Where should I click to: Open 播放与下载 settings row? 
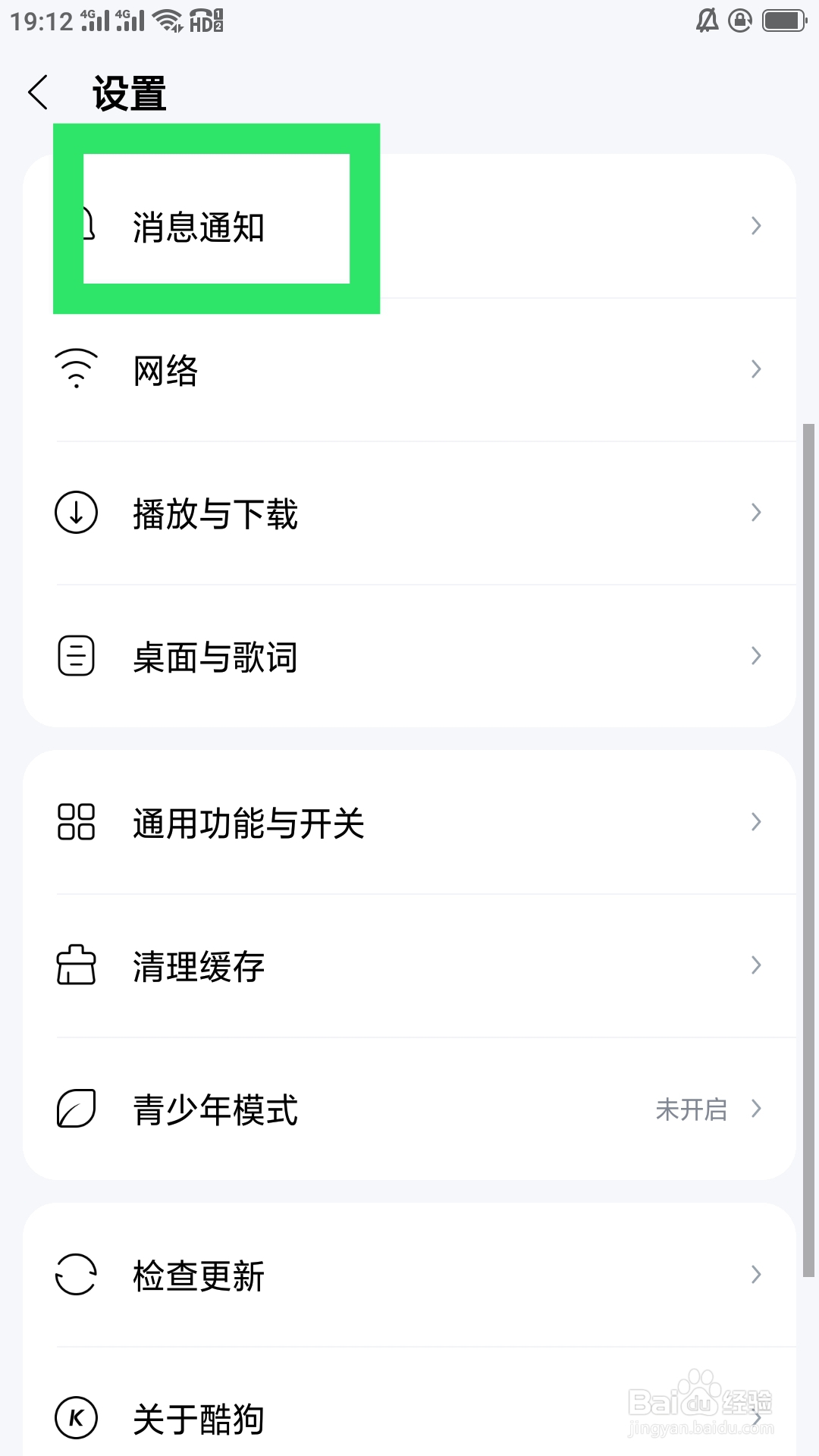tap(216, 513)
